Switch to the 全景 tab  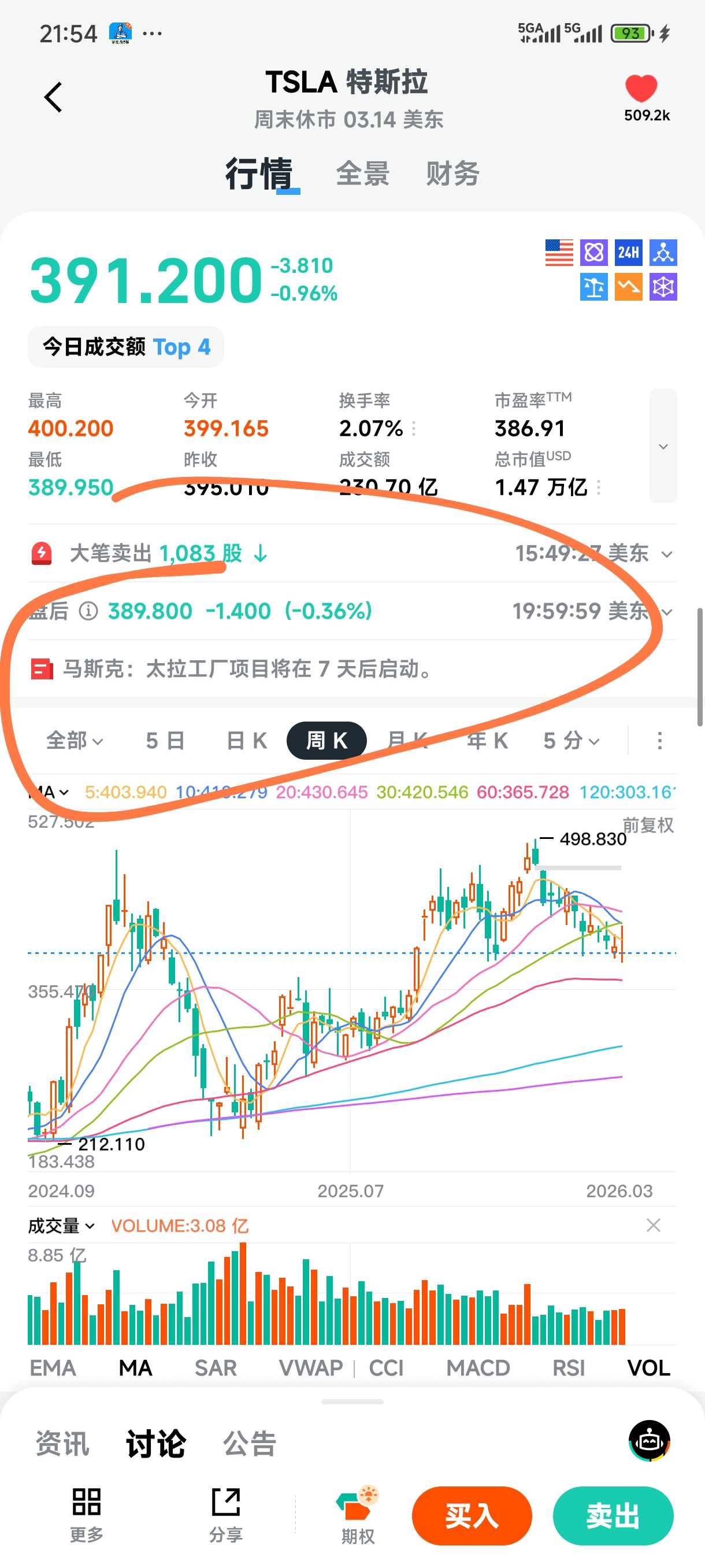pos(362,174)
